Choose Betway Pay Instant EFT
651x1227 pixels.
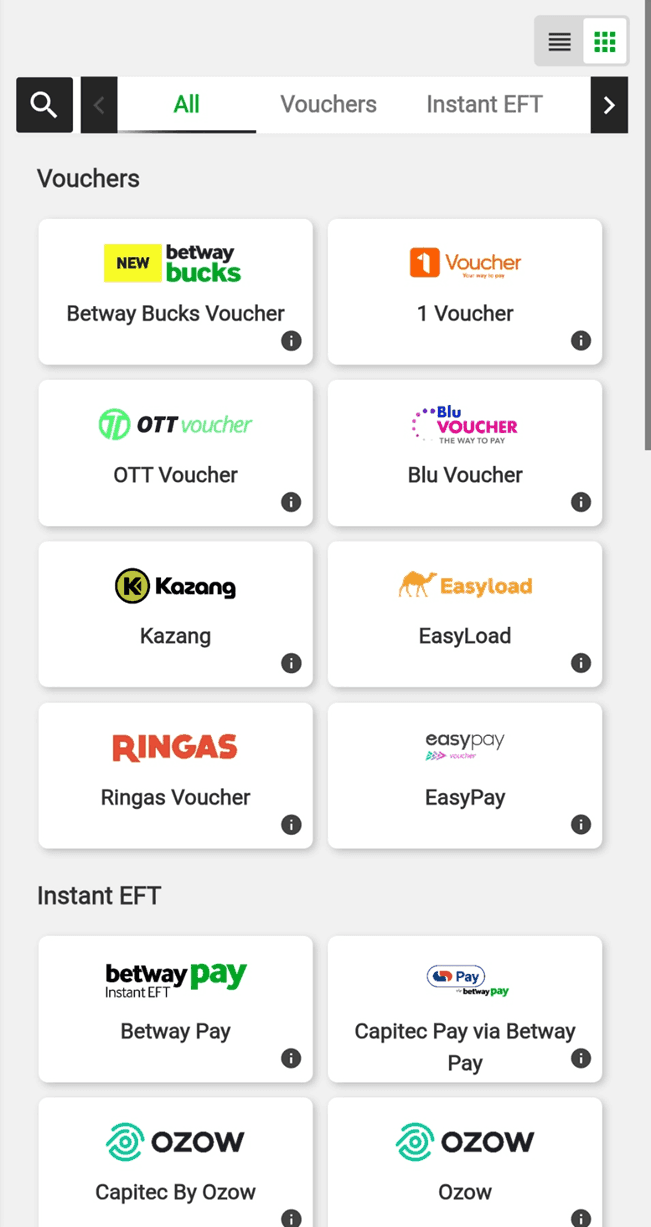pyautogui.click(x=175, y=1008)
